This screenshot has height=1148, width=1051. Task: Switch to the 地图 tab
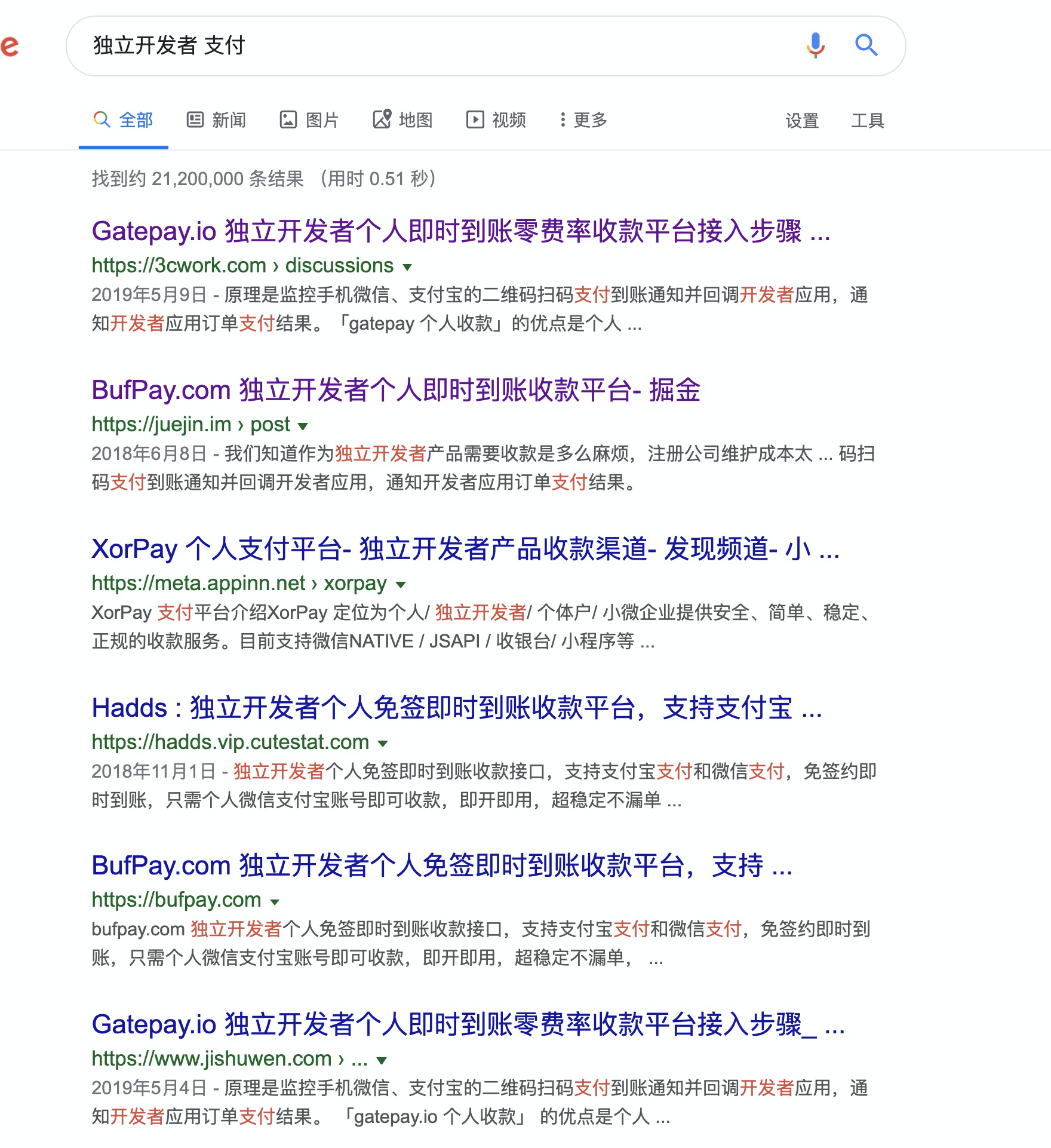[402, 120]
